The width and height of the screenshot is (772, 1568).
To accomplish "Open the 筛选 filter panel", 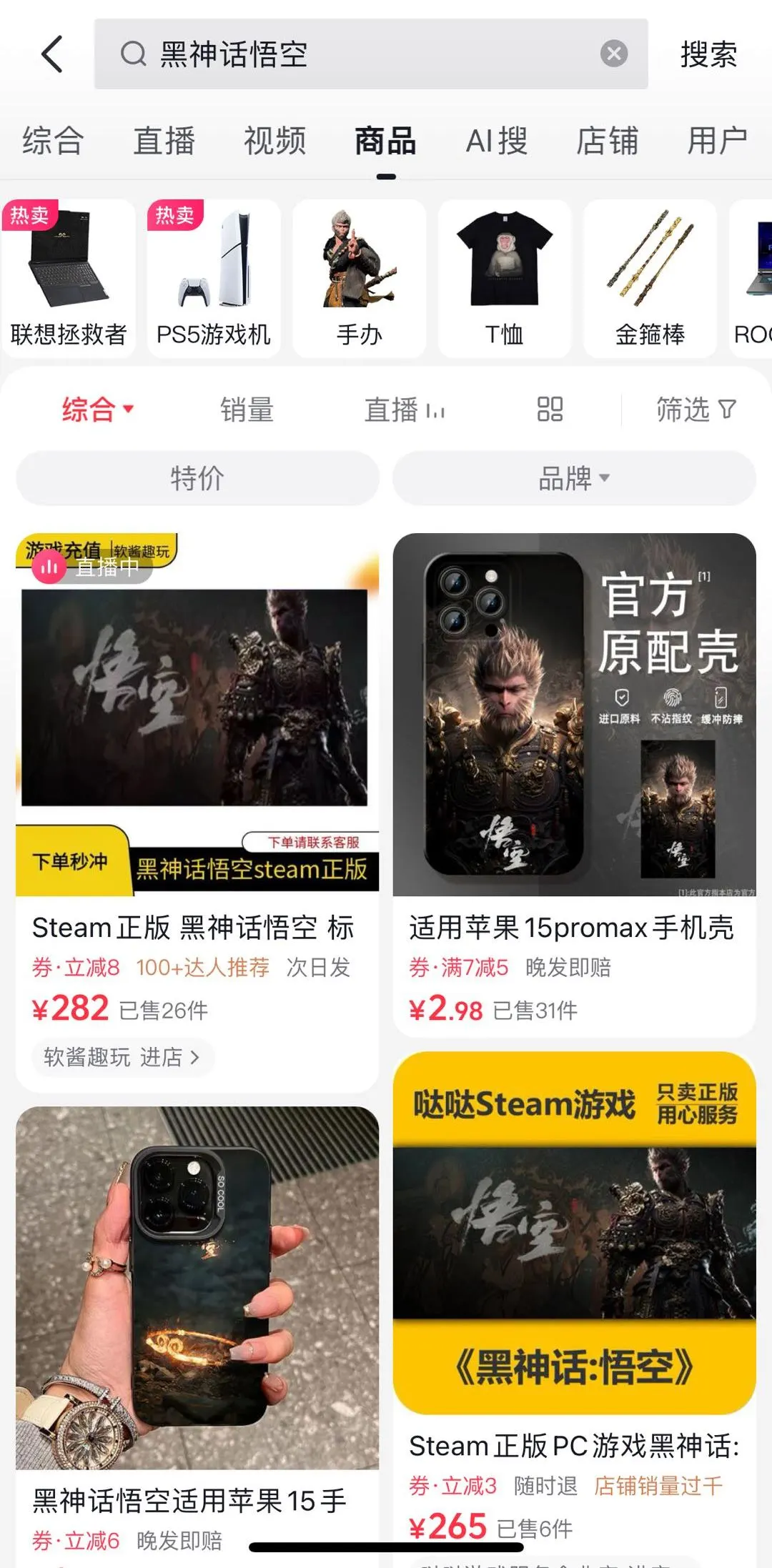I will (x=695, y=410).
